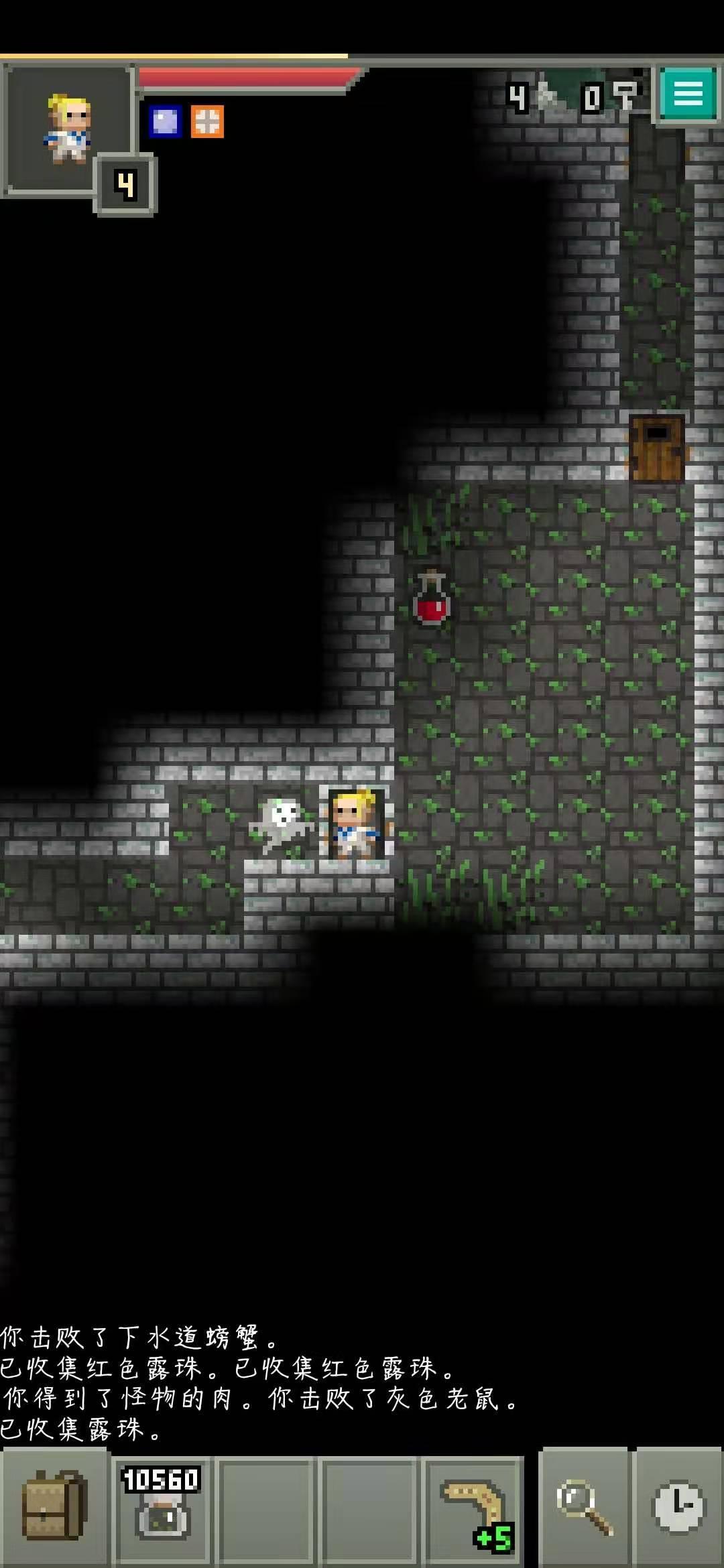The image size is (724, 1568).
Task: Use the dew vial quickslot
Action: click(x=162, y=1509)
